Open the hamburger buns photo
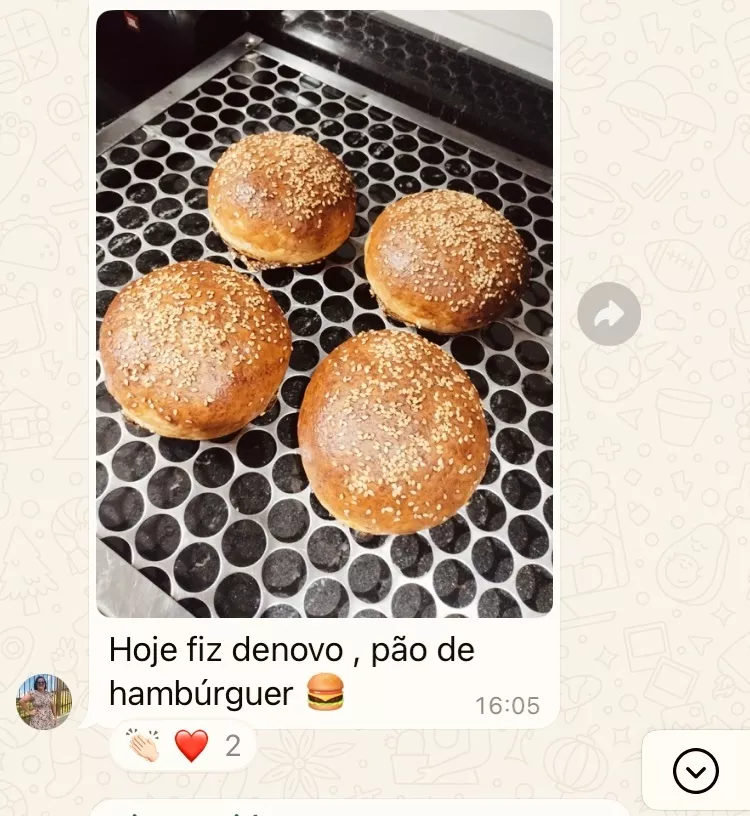 (x=324, y=314)
